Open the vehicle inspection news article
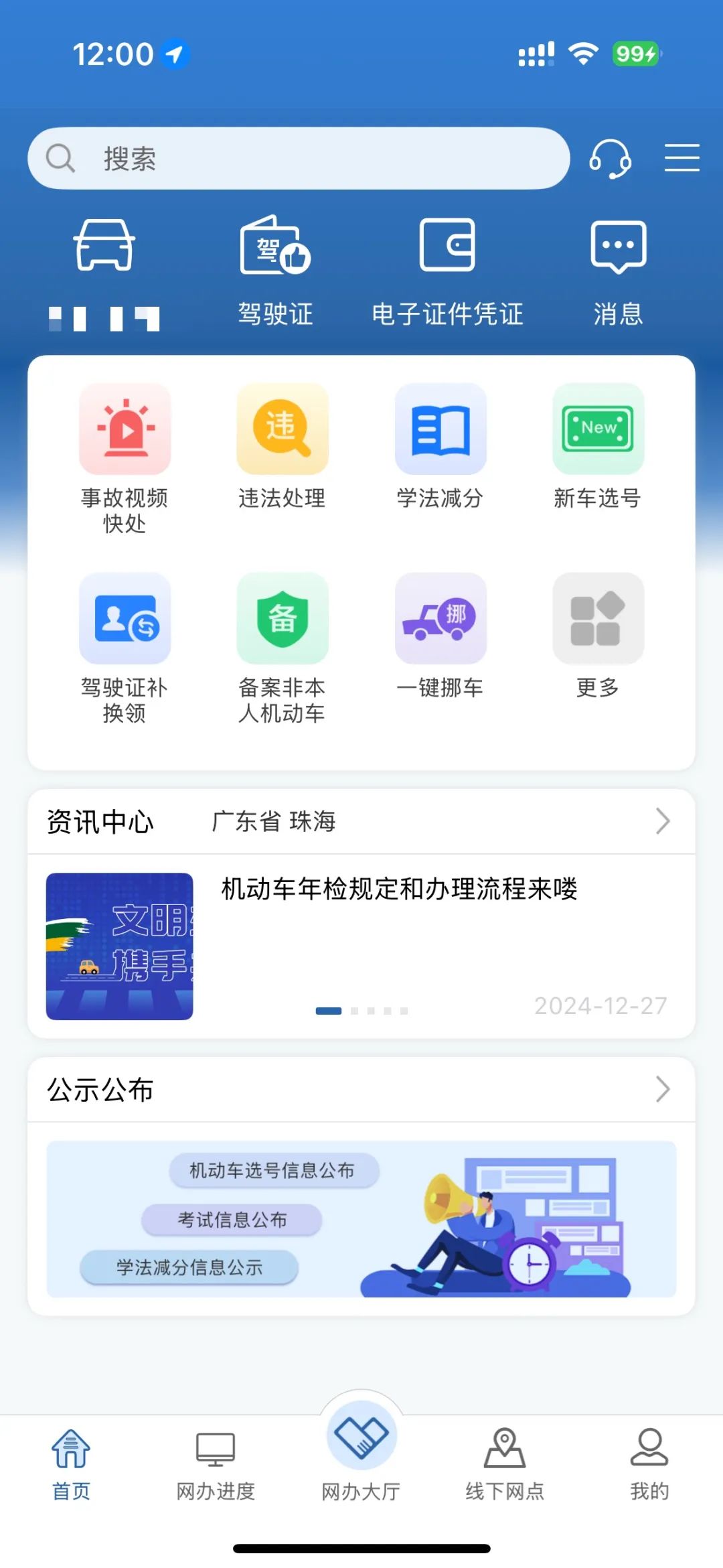Screen dimensions: 723x1568 [398, 891]
